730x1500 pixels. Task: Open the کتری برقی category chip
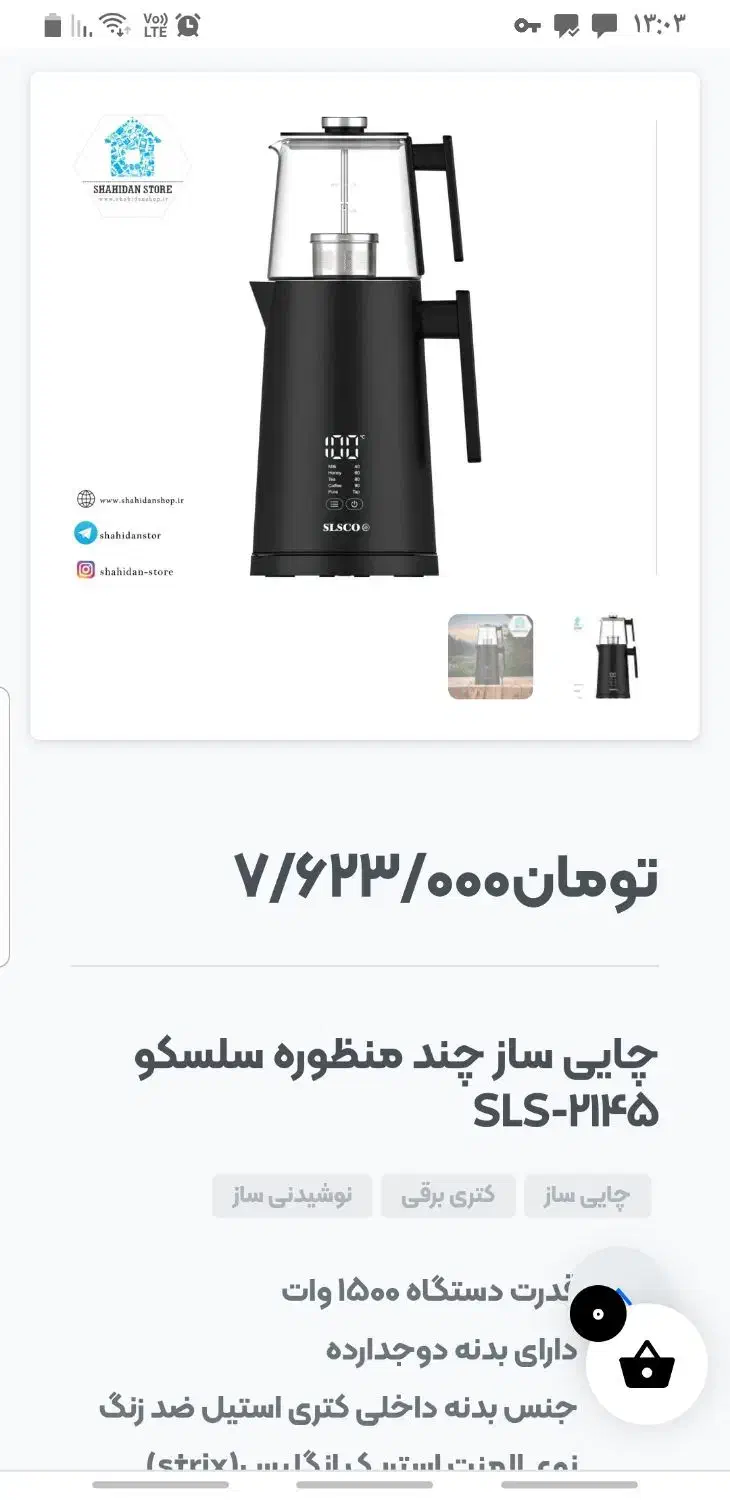(448, 1196)
